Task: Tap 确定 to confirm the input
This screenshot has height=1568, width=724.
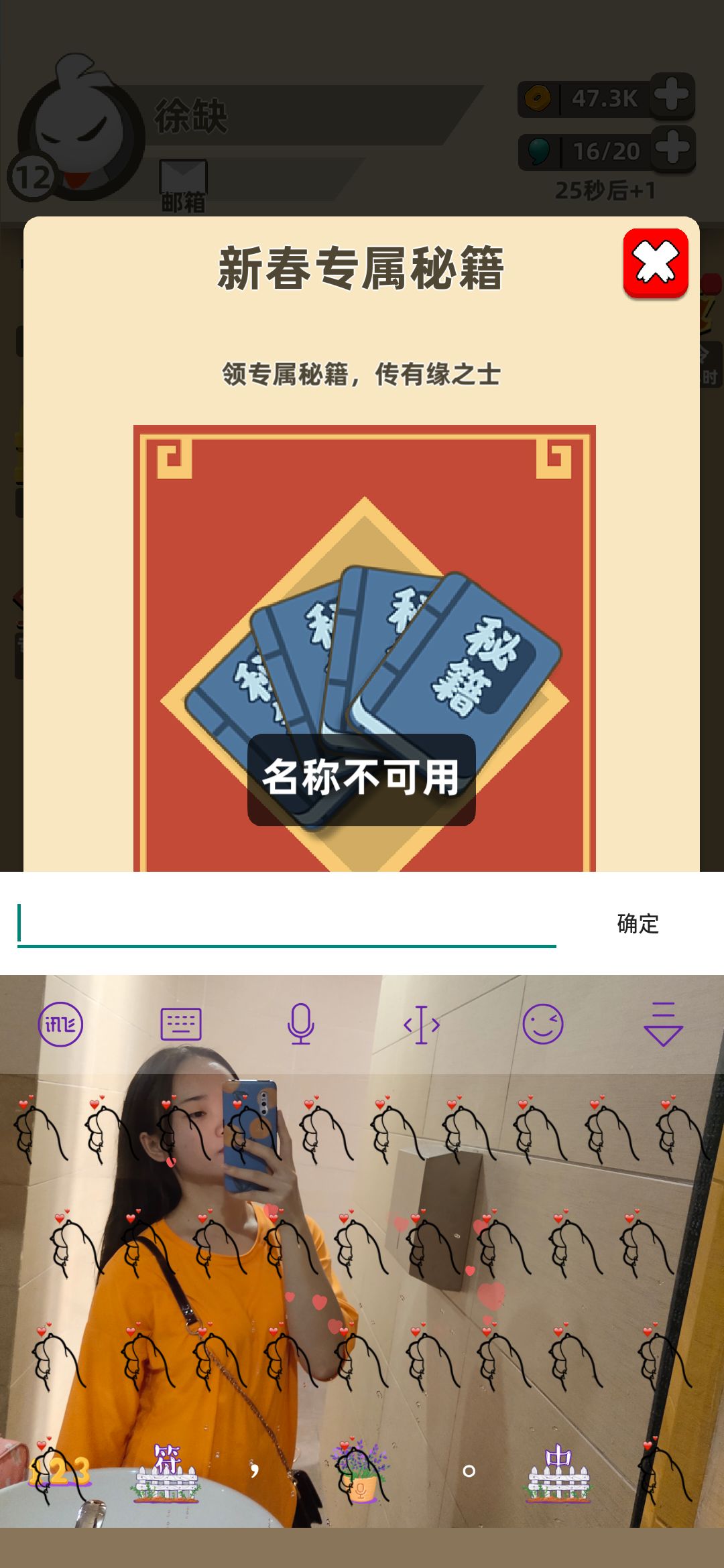Action: point(638,924)
